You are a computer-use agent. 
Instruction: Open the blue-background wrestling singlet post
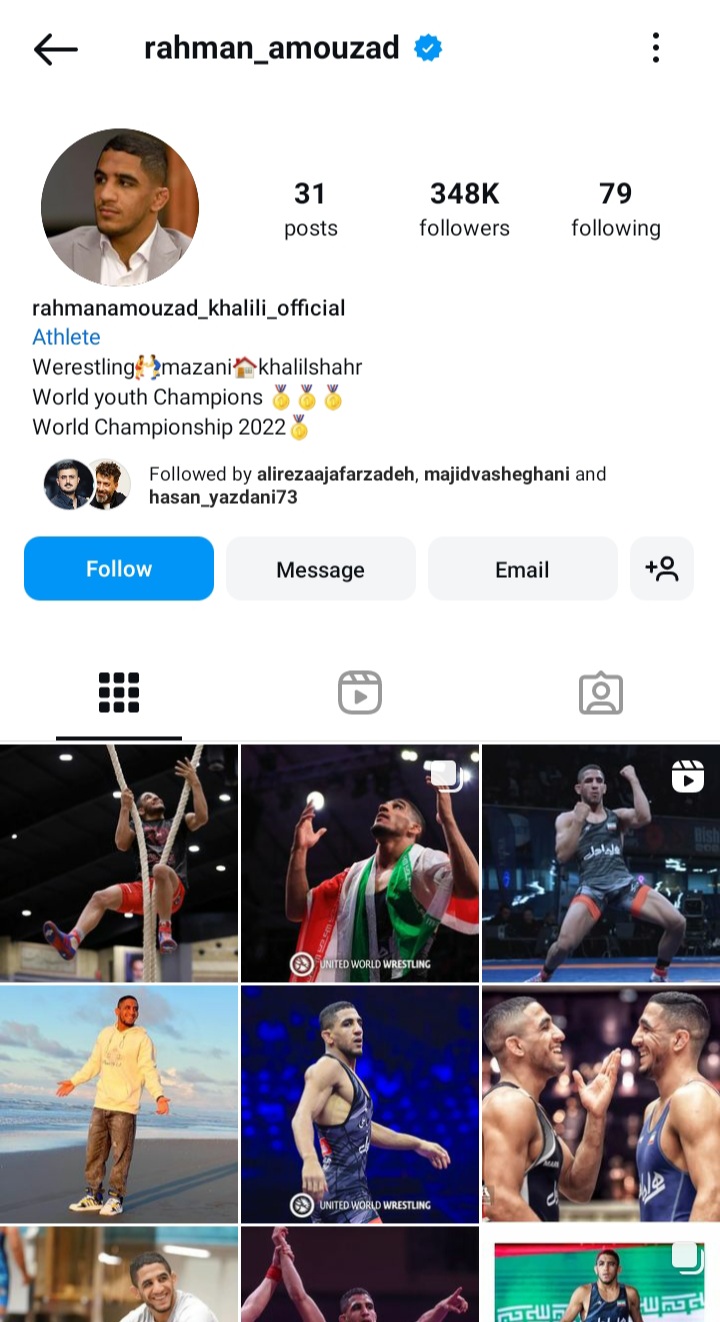[360, 1104]
